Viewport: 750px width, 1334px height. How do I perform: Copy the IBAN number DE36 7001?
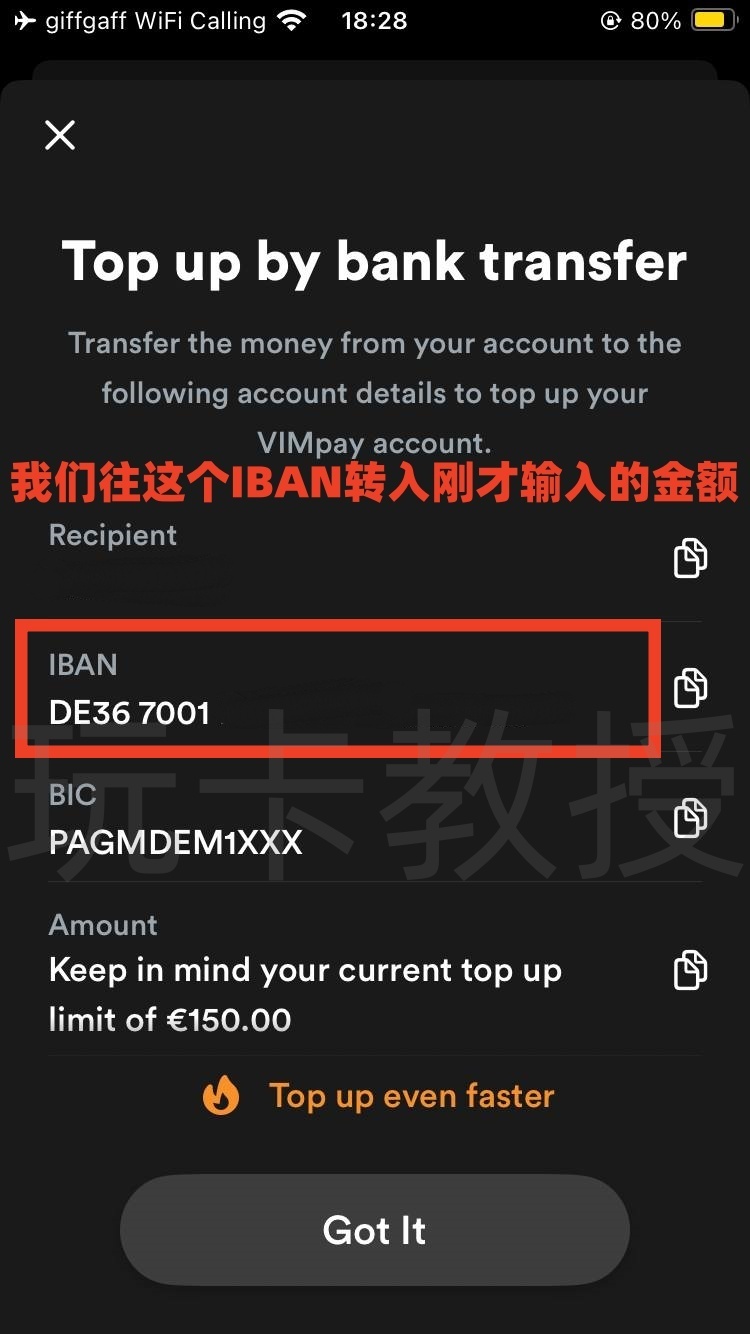coord(689,688)
